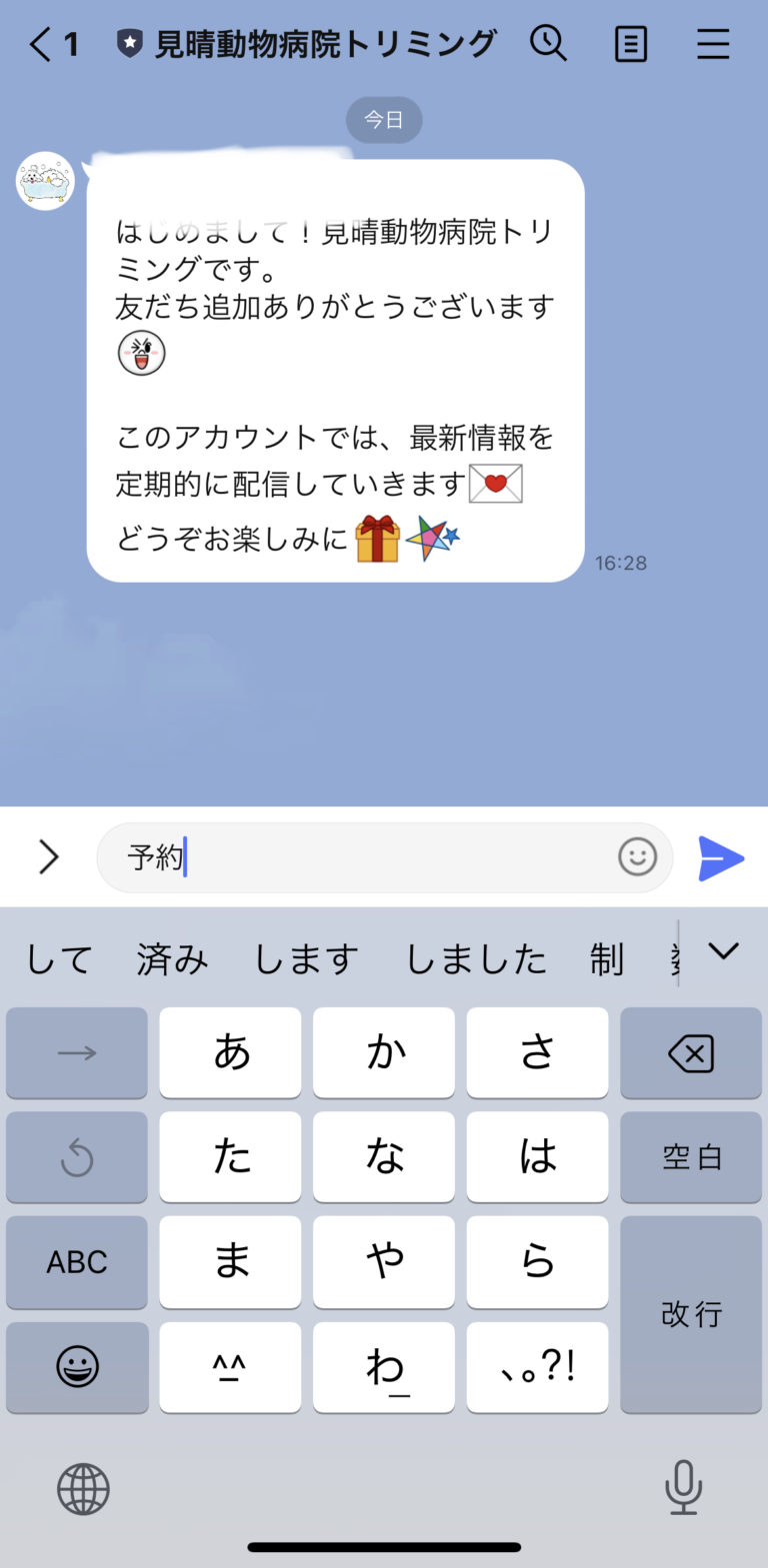Open the emoji picker in the message field
768x1568 pixels.
[x=637, y=857]
